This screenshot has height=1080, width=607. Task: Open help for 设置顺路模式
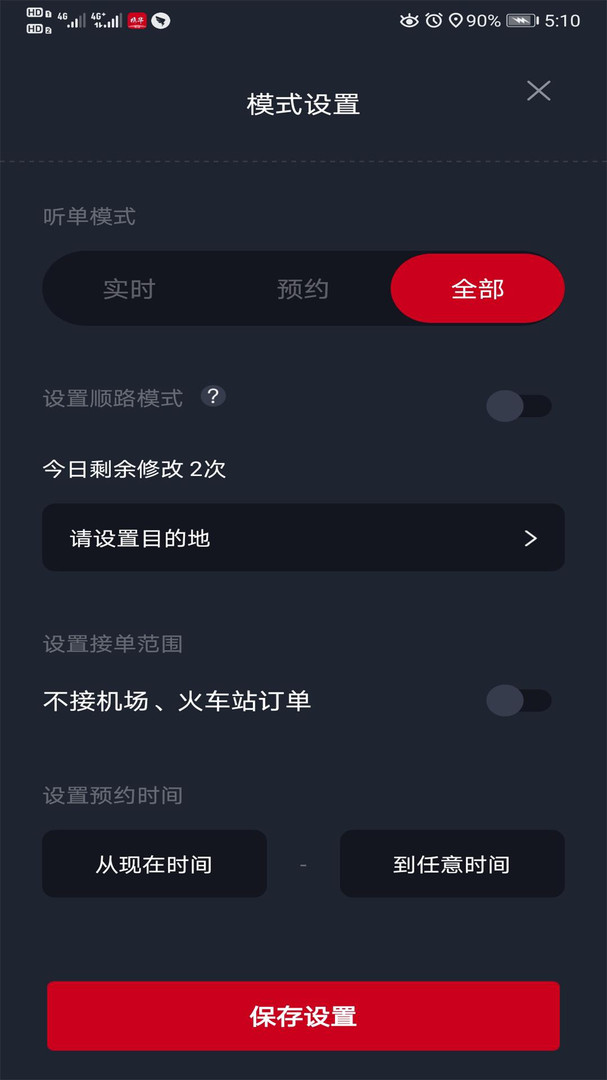[x=213, y=396]
